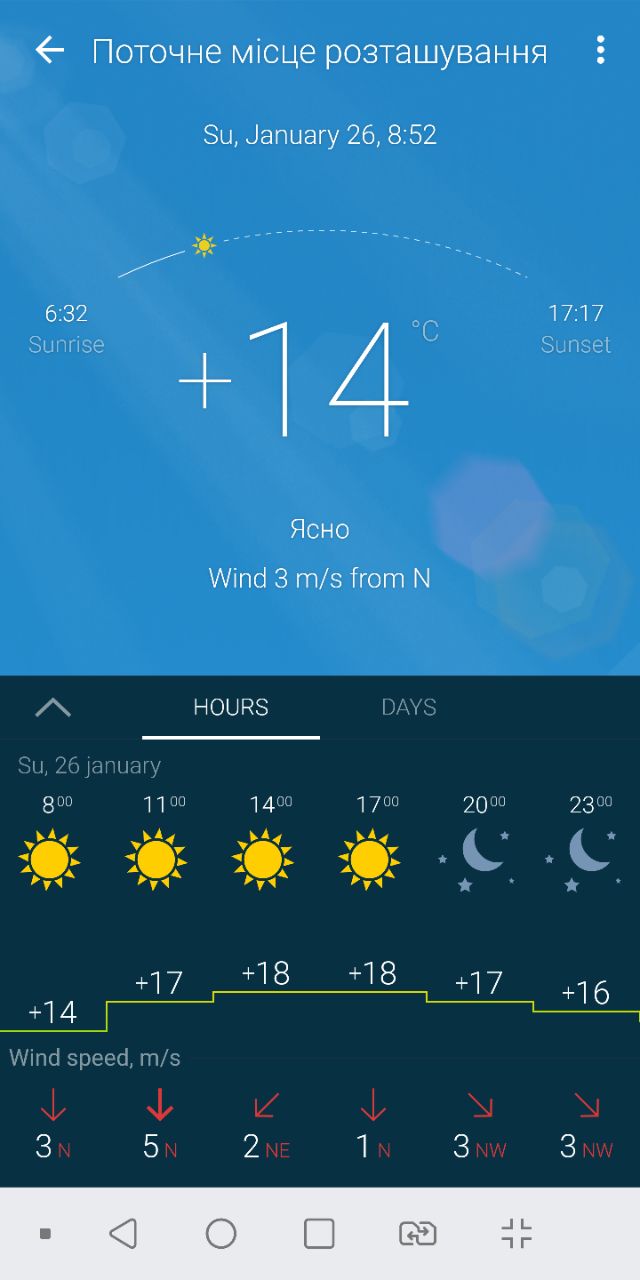Open the three-dot overflow menu
This screenshot has width=640, height=1280.
pos(600,50)
